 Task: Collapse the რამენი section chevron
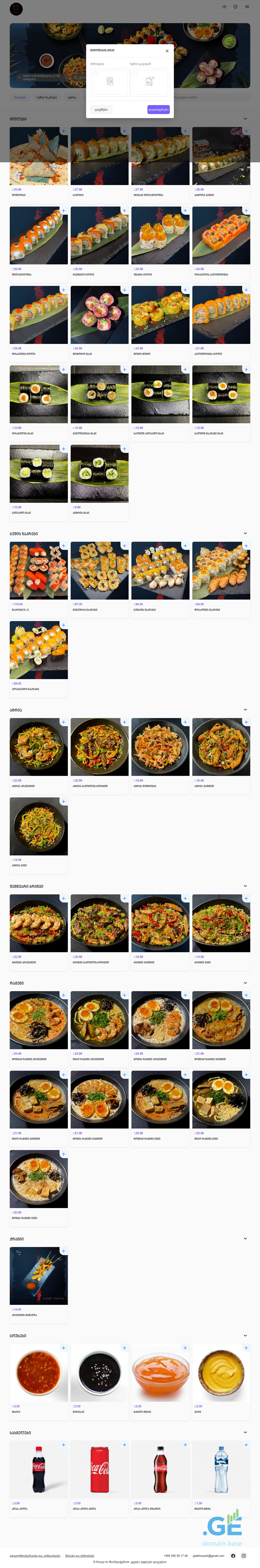click(x=245, y=983)
